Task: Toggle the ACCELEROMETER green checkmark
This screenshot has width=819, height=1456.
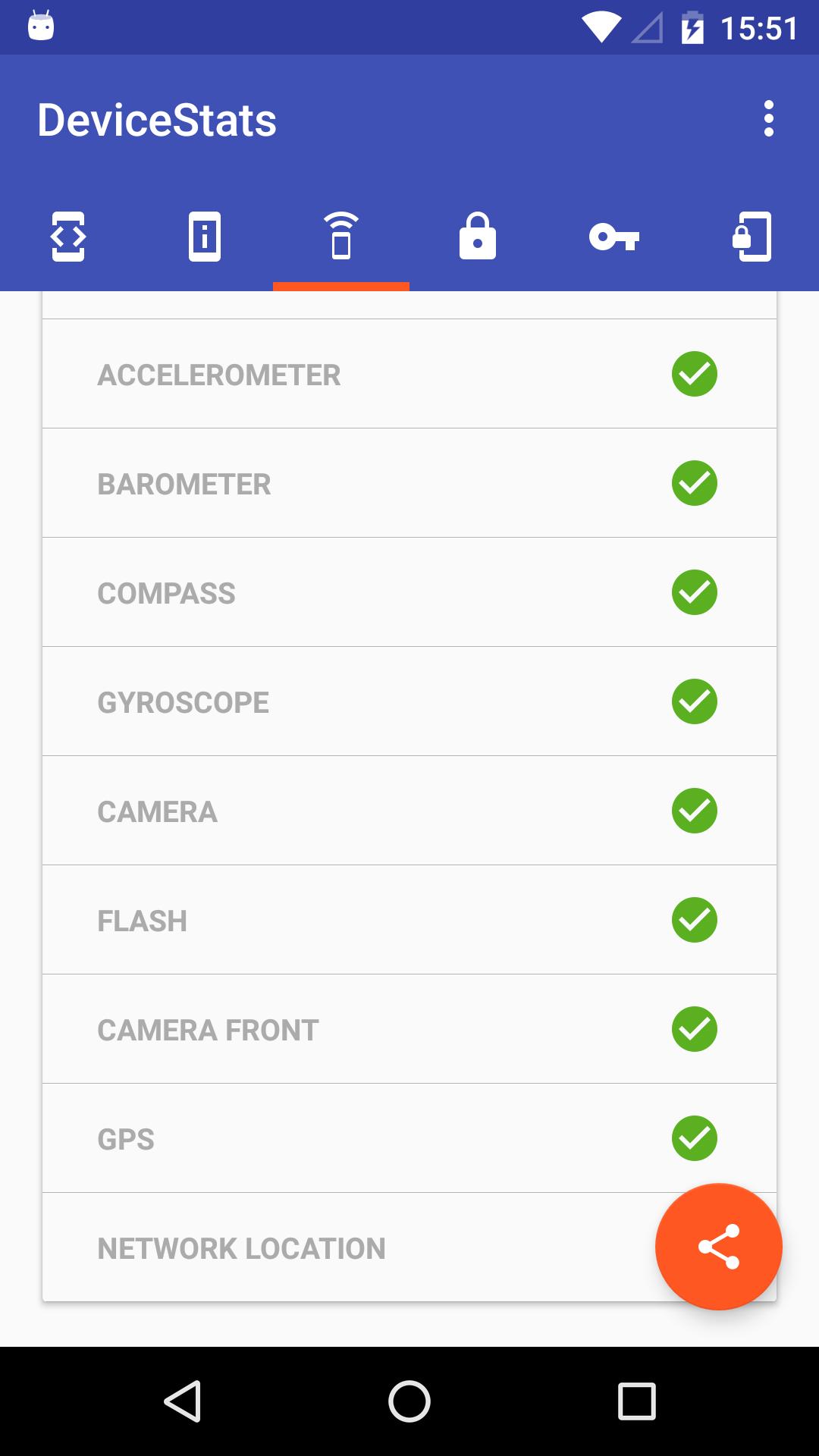Action: click(x=694, y=374)
